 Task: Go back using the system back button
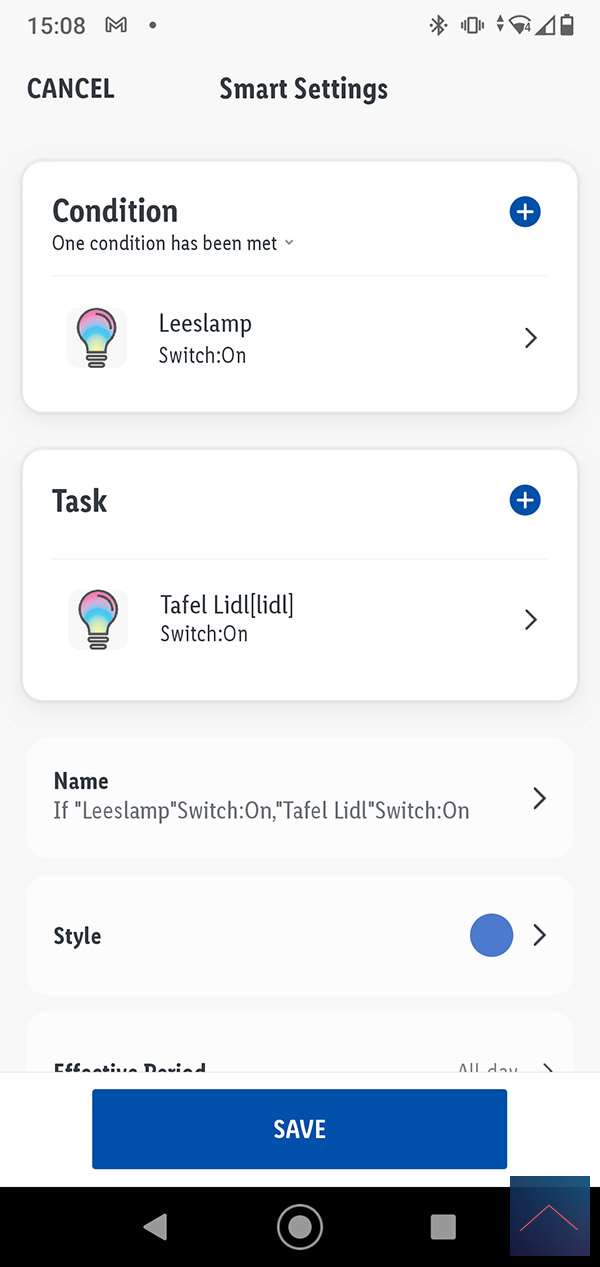click(x=155, y=1227)
